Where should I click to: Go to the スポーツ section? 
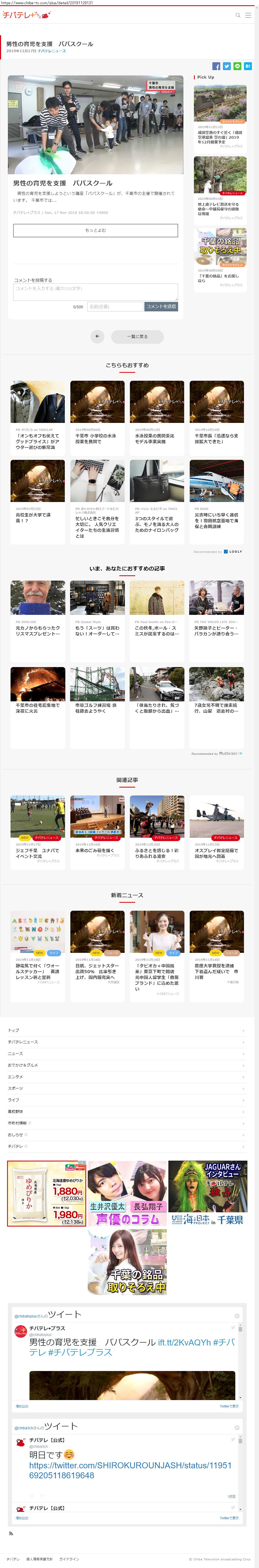[x=15, y=1088]
